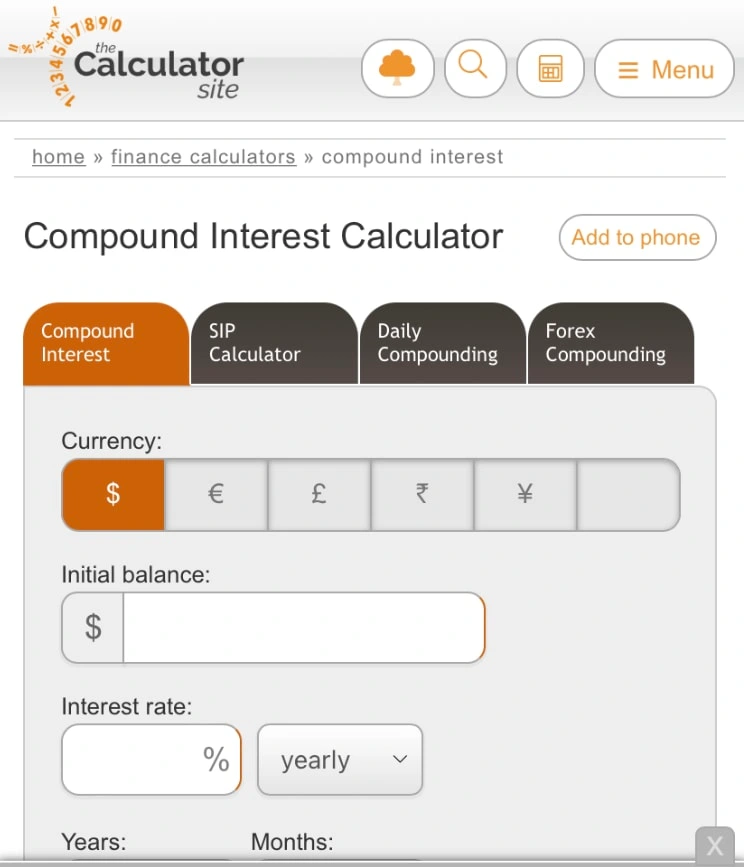Open the site search icon

(475, 68)
